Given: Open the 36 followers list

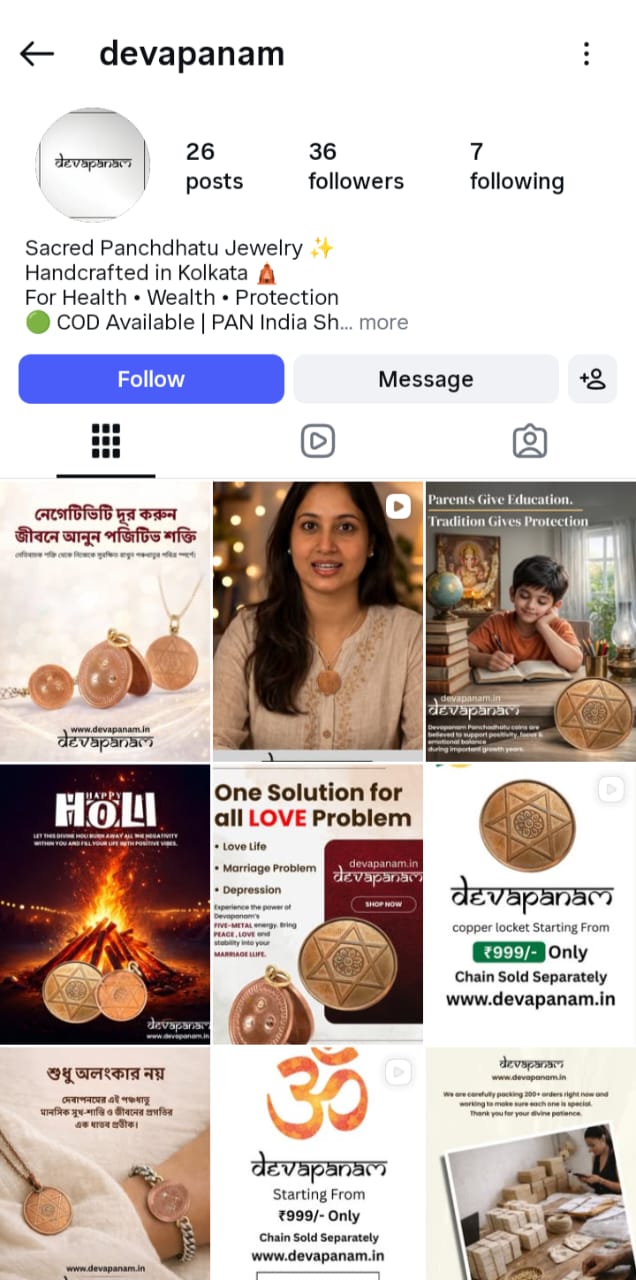Looking at the screenshot, I should click(x=355, y=166).
